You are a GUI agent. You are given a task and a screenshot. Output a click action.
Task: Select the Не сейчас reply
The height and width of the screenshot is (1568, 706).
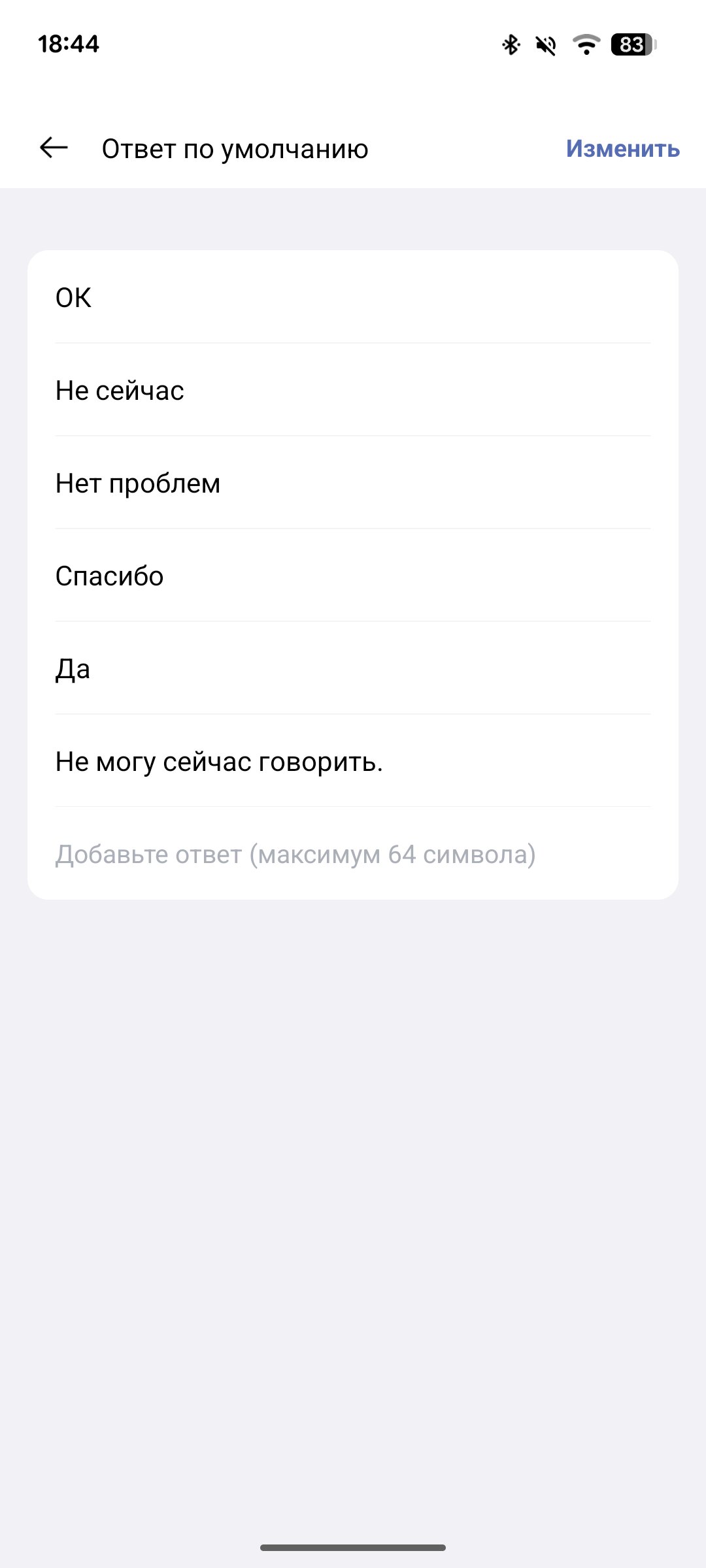(353, 391)
